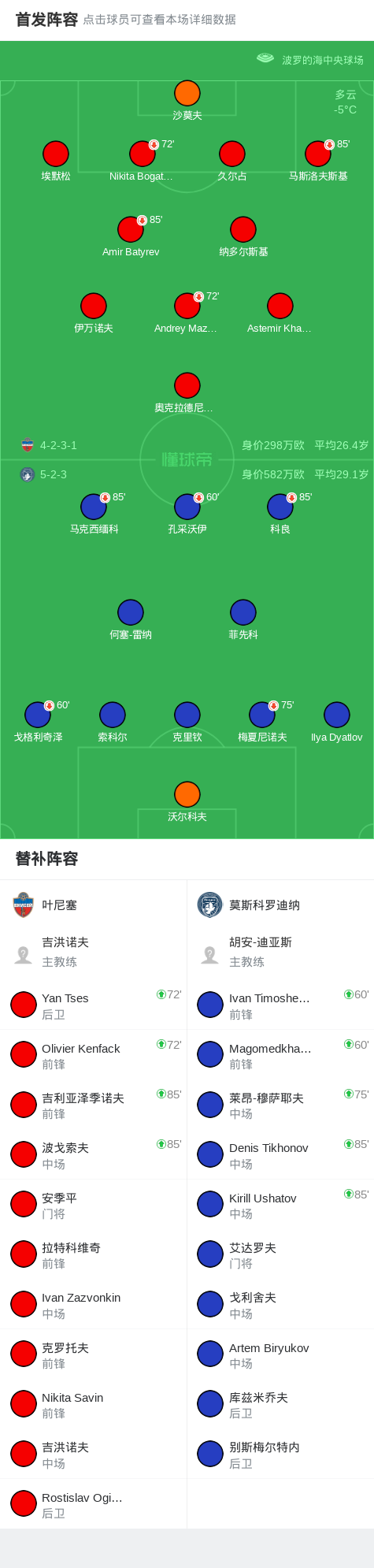Select Kirill Ushatov from the bench list
This screenshot has width=374, height=1568.
point(280,1204)
